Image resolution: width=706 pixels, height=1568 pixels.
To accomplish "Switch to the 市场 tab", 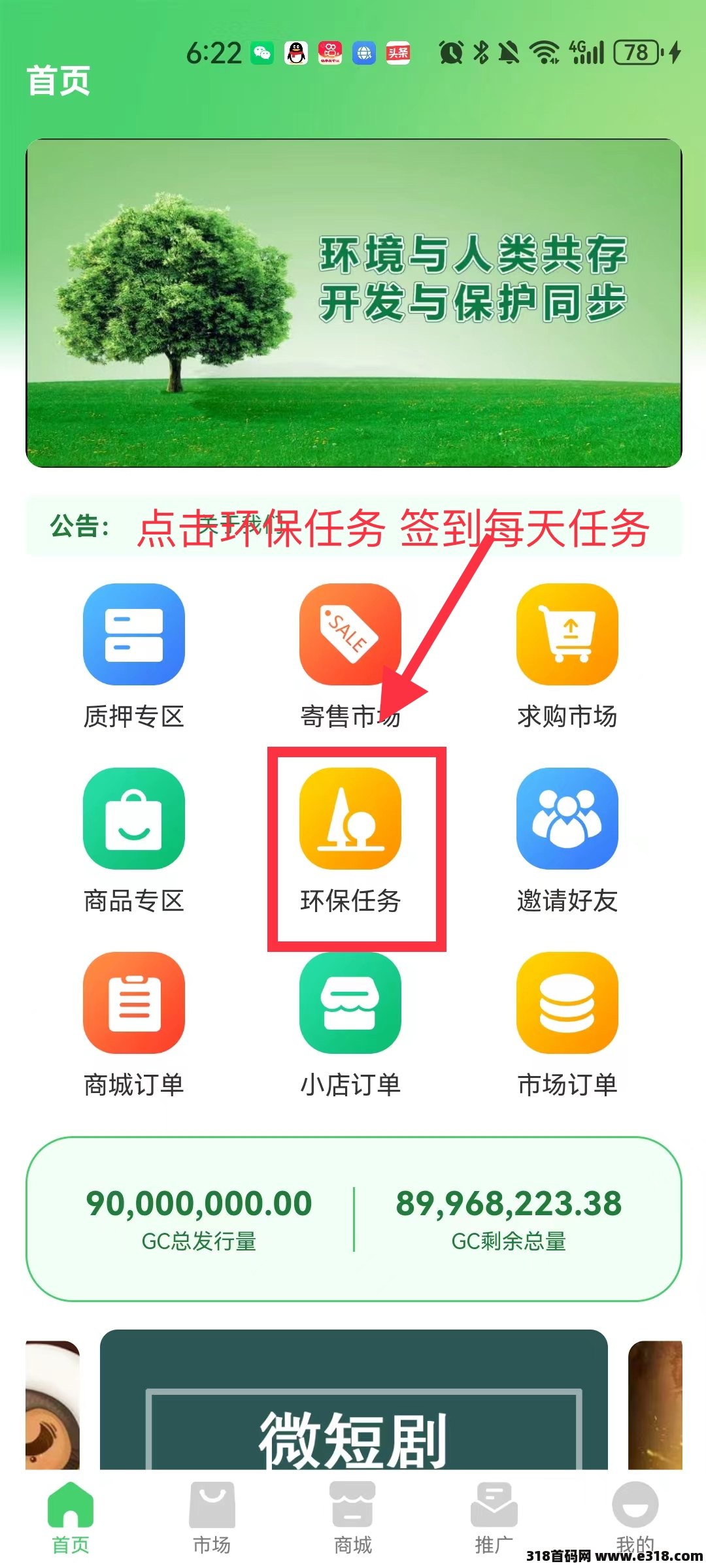I will tap(212, 1517).
